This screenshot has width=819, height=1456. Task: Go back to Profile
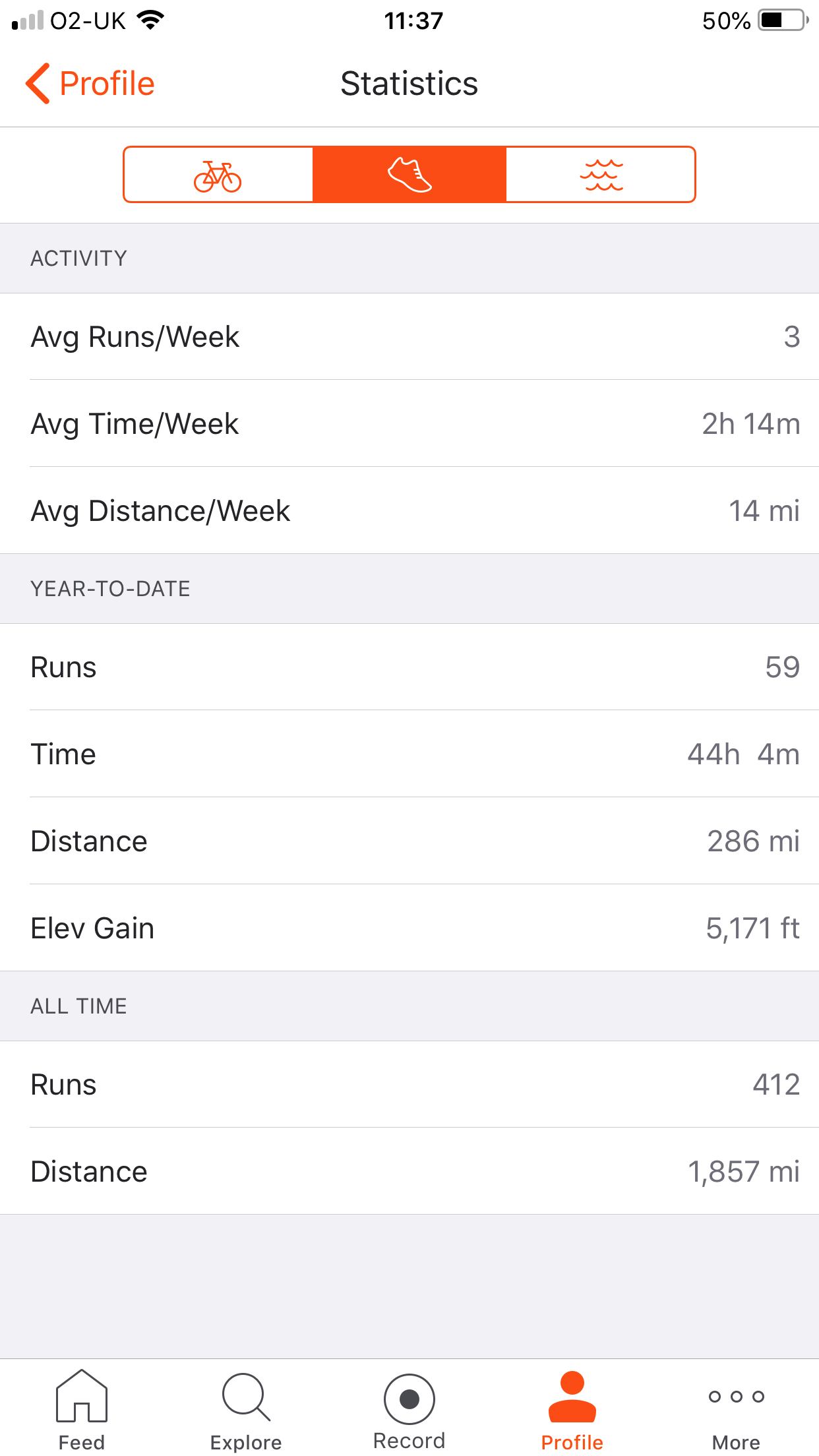coord(90,84)
